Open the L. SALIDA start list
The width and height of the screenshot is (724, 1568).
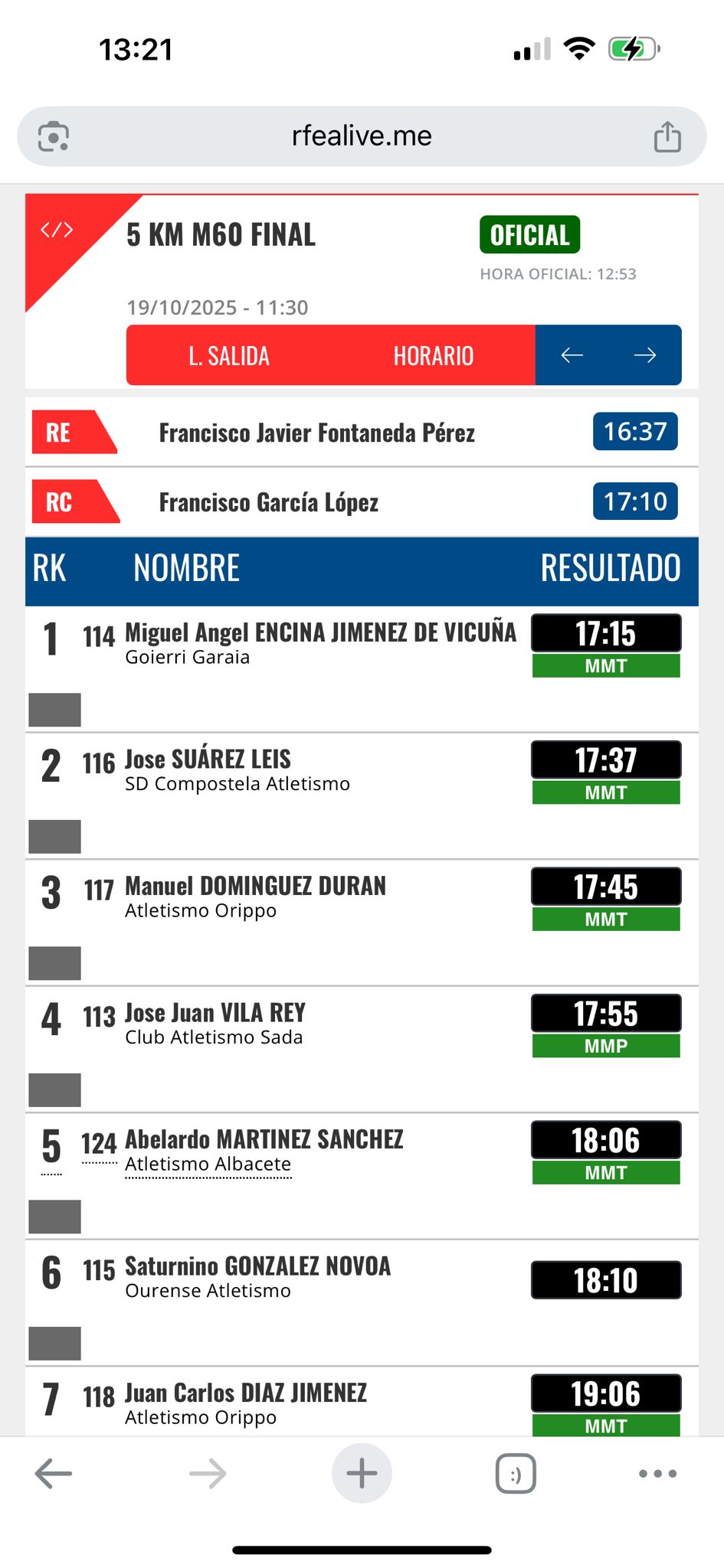(229, 356)
